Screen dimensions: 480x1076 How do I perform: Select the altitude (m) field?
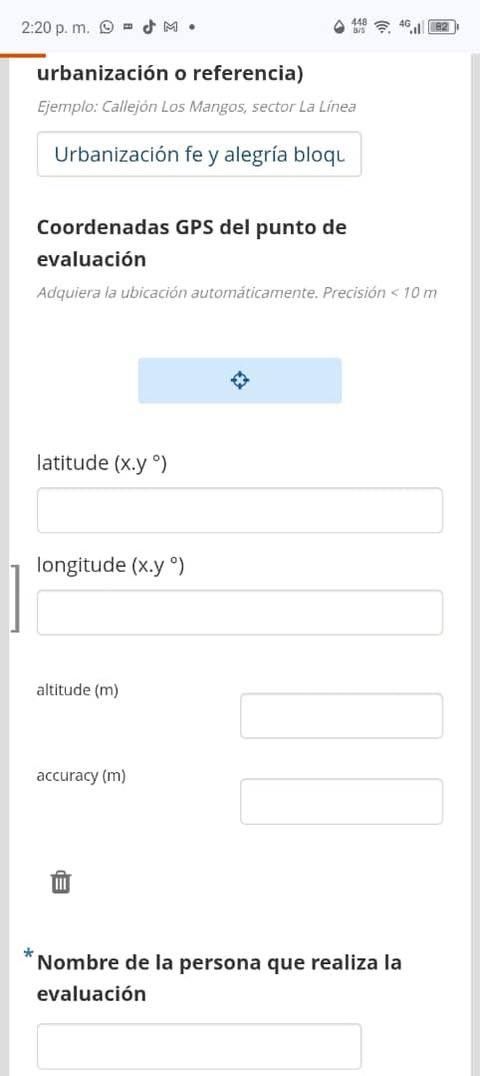coord(341,716)
